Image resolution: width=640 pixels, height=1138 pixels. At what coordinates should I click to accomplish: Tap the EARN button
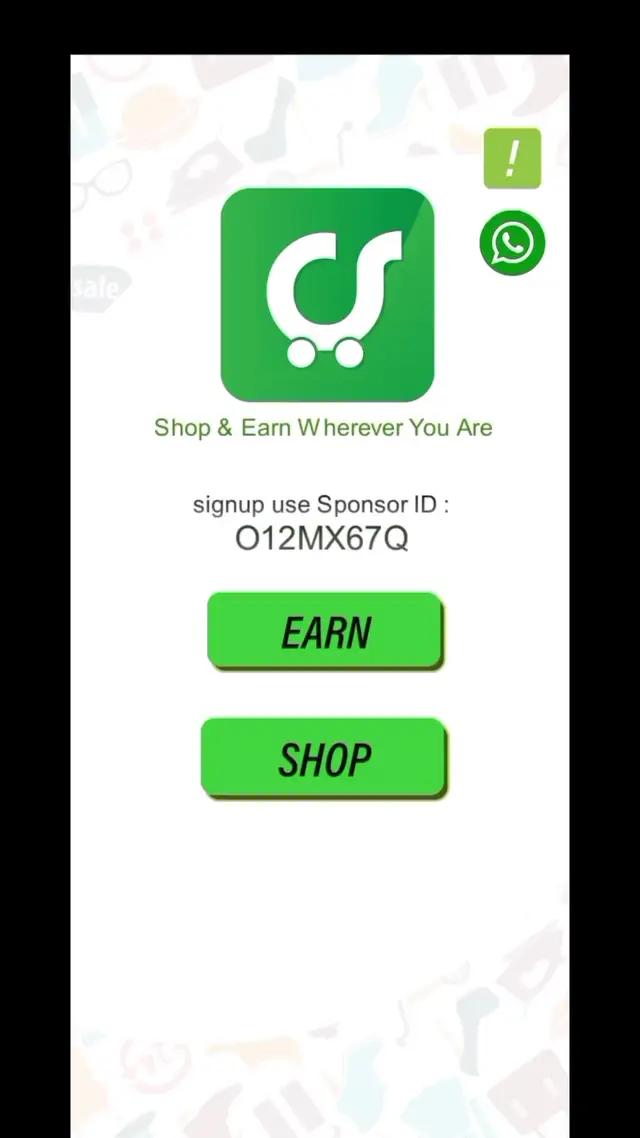point(325,631)
